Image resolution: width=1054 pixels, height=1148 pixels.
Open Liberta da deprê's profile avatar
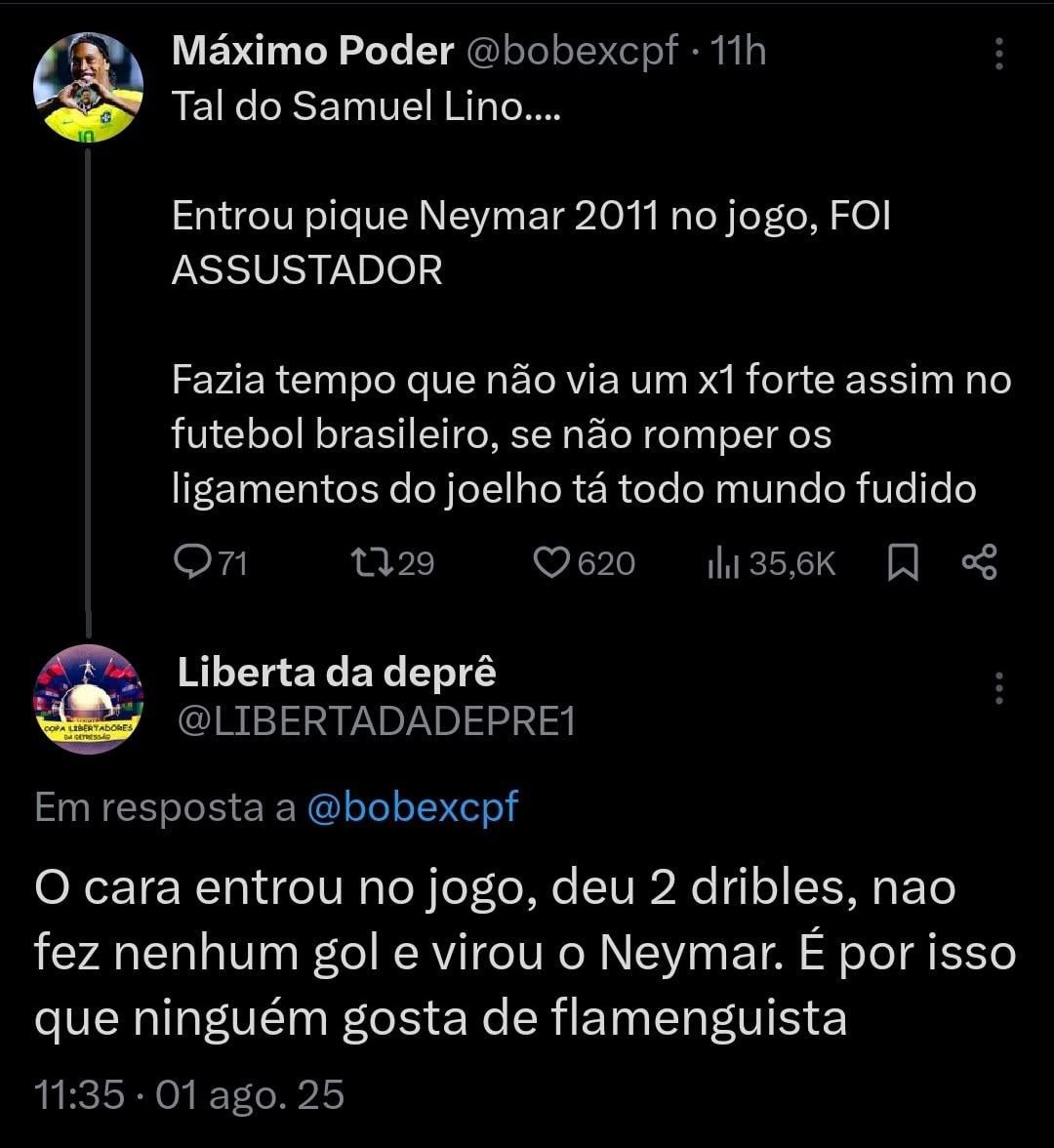tap(89, 699)
